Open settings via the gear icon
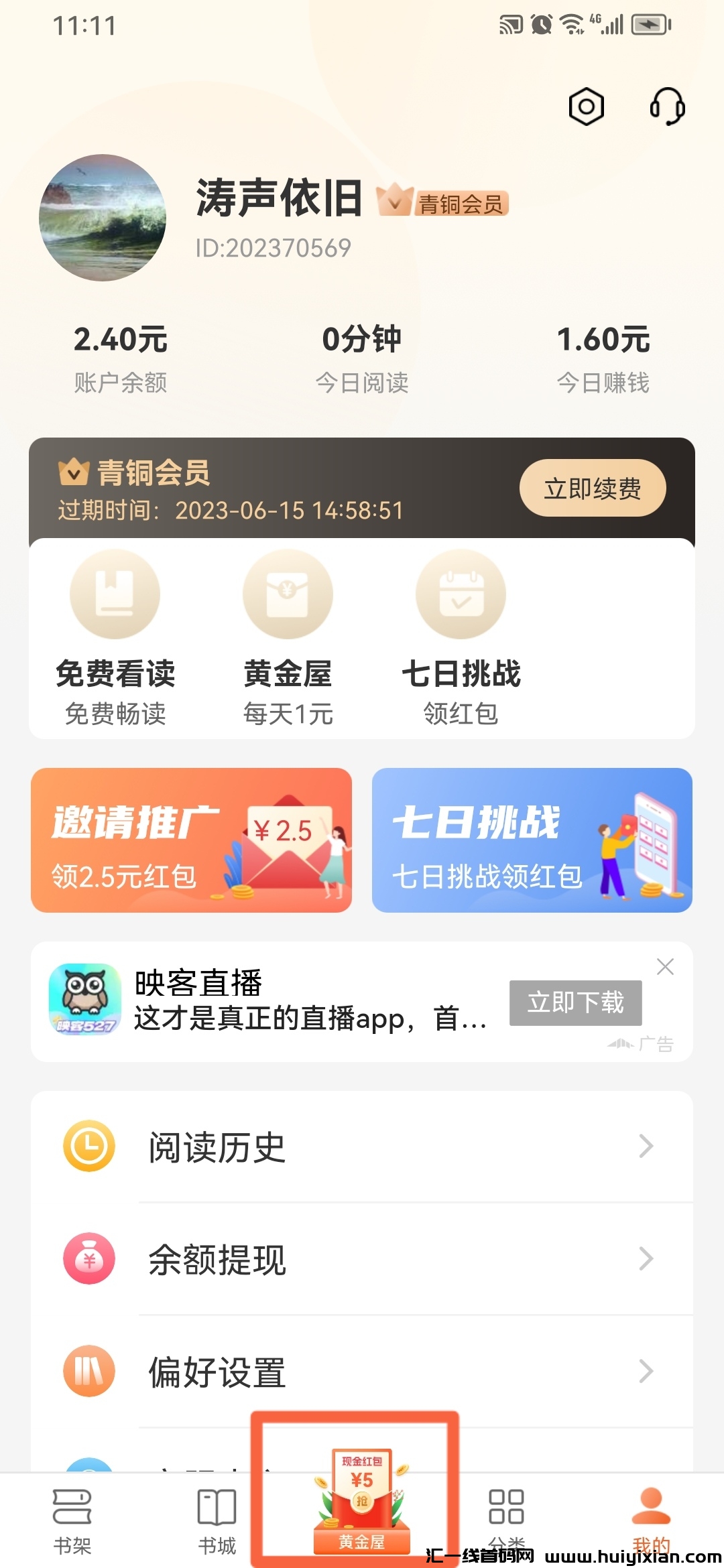The image size is (724, 1568). pyautogui.click(x=585, y=107)
